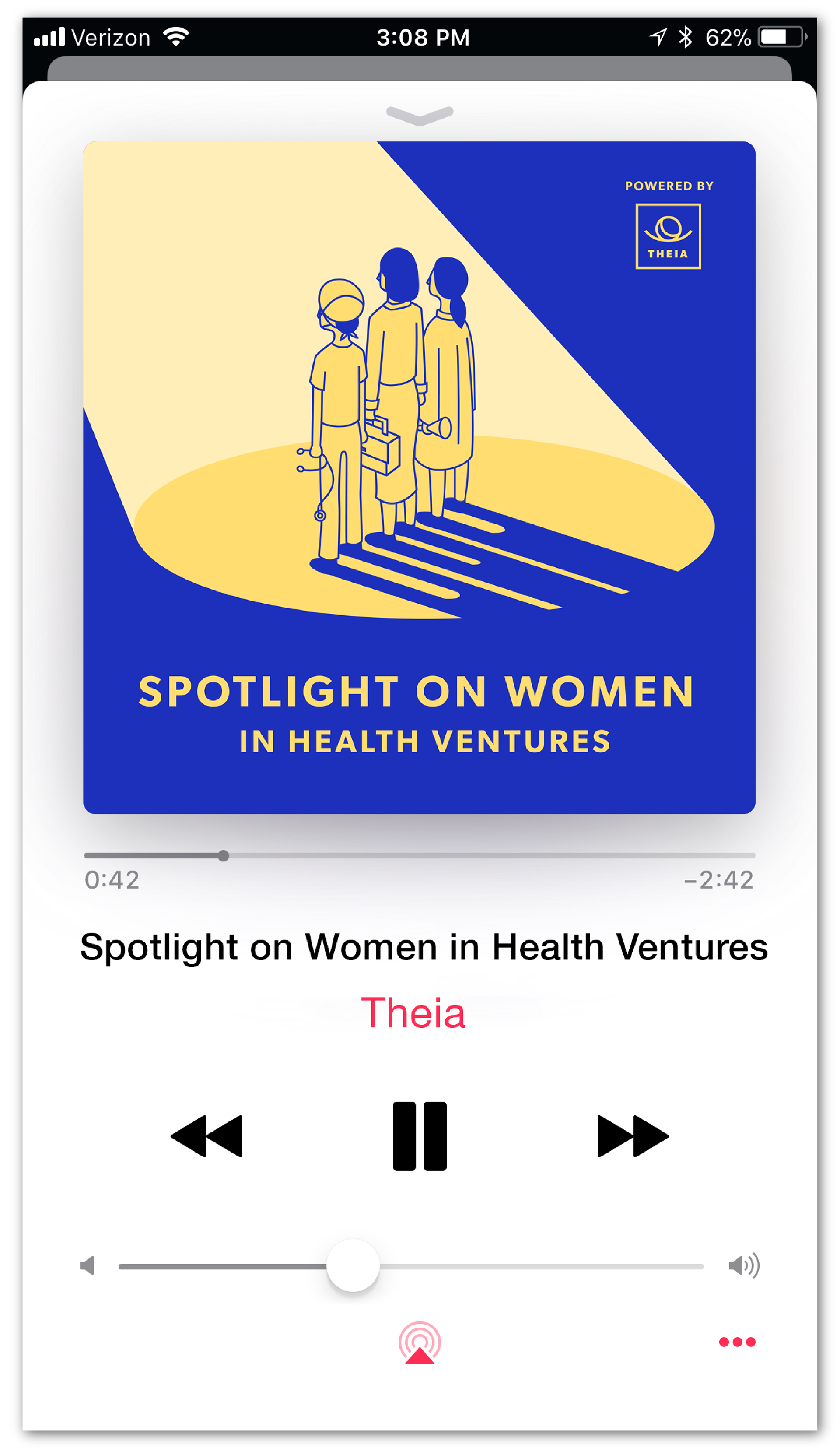Open the AirPlay output picker
This screenshot has height=1455, width=840.
(420, 1343)
